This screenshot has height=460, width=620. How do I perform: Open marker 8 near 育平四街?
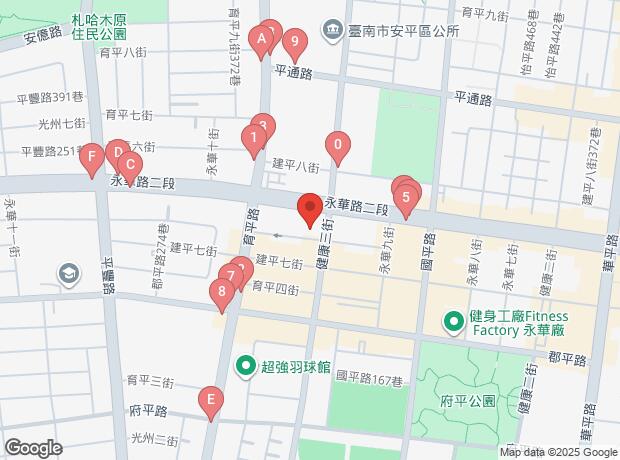(222, 292)
